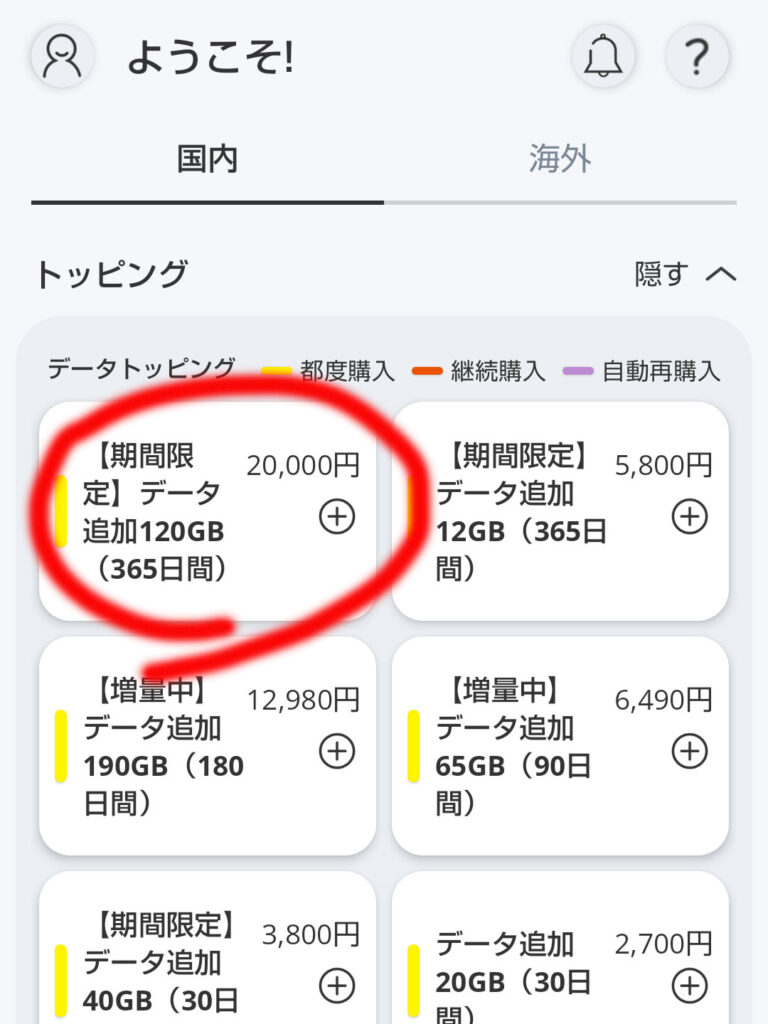The height and width of the screenshot is (1024, 768).
Task: Add the 65GB 90日間 data topping
Action: tap(689, 751)
